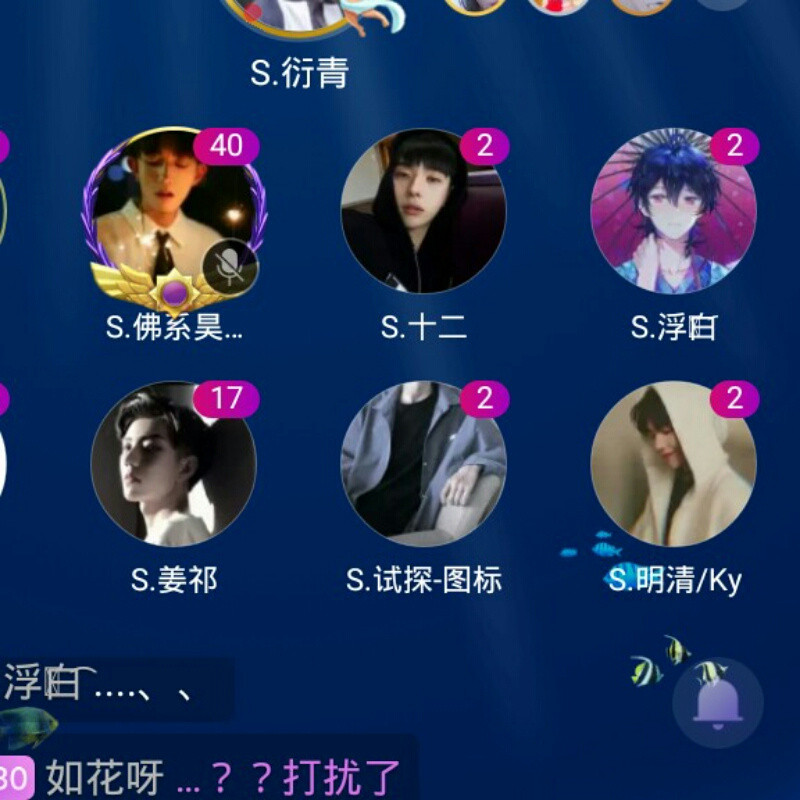
Task: Open S.十二's seat avatar
Action: (423, 212)
